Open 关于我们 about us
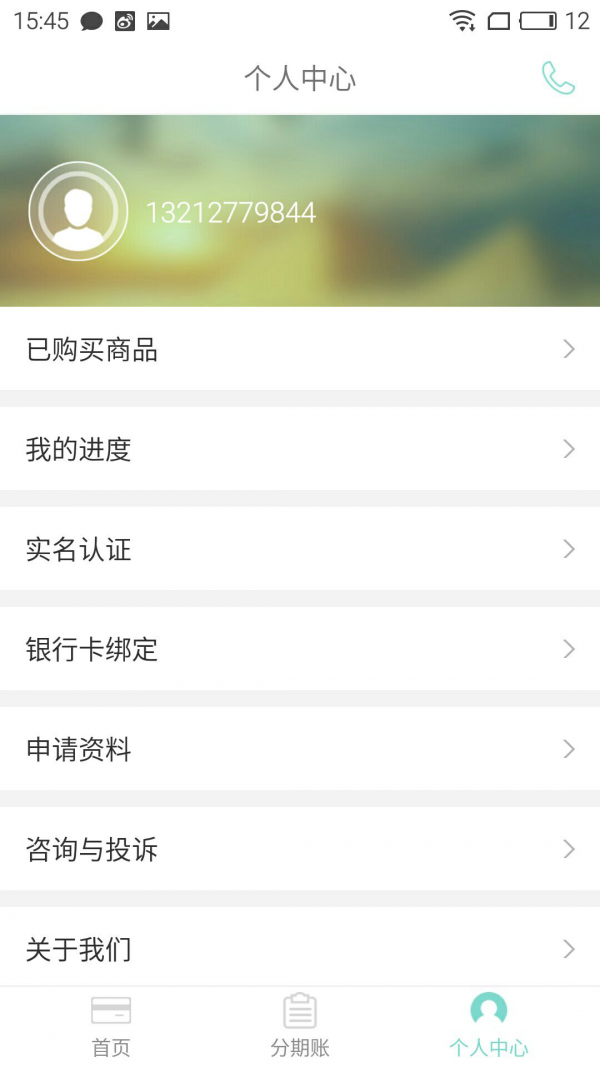Image resolution: width=600 pixels, height=1067 pixels. point(300,947)
